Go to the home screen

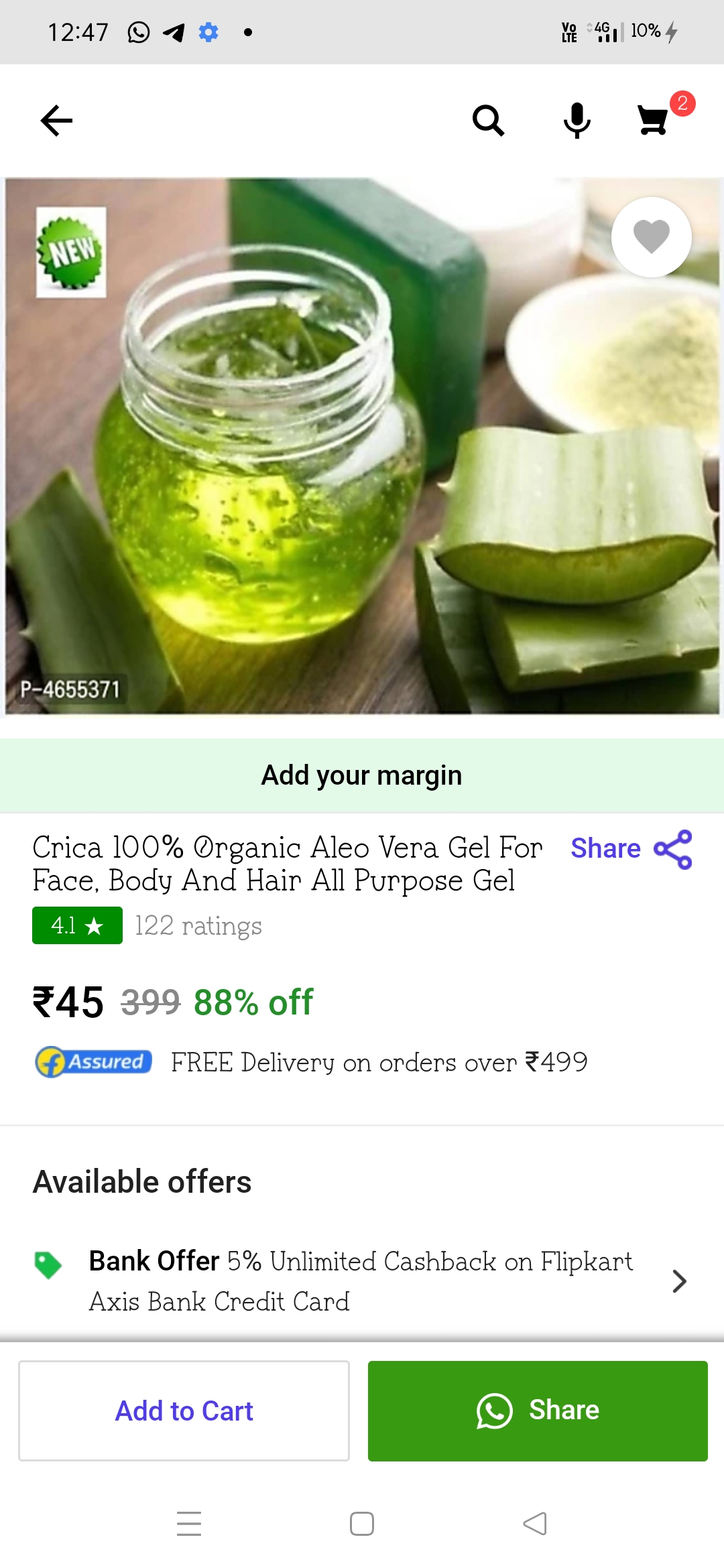pyautogui.click(x=362, y=1524)
